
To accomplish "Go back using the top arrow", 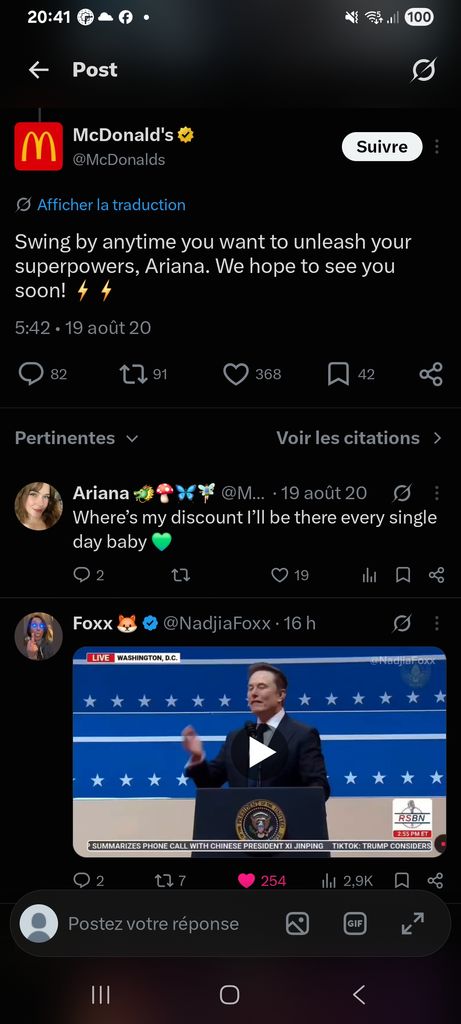I will point(39,70).
